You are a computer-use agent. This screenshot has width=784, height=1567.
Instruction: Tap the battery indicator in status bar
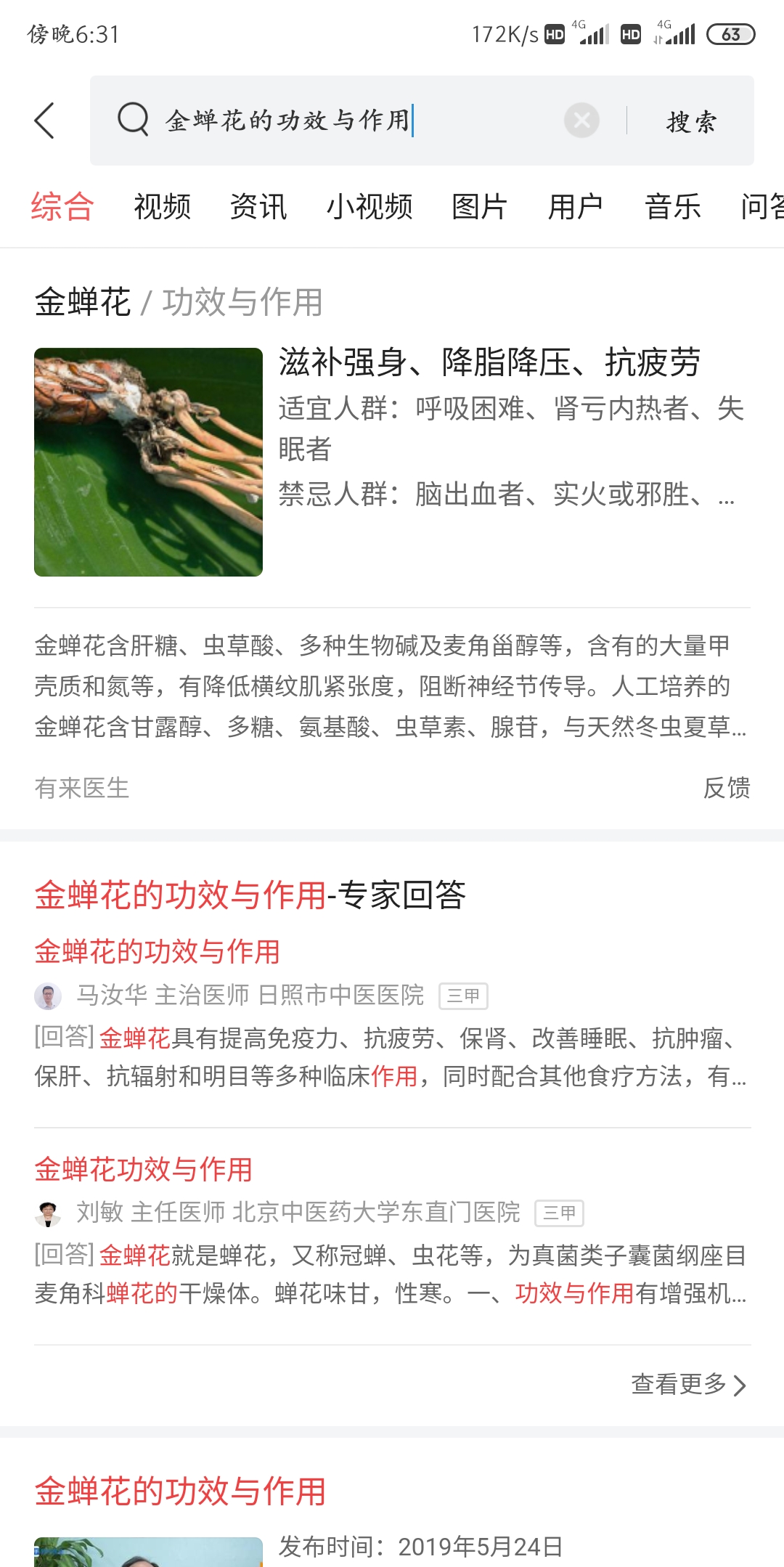(x=730, y=33)
